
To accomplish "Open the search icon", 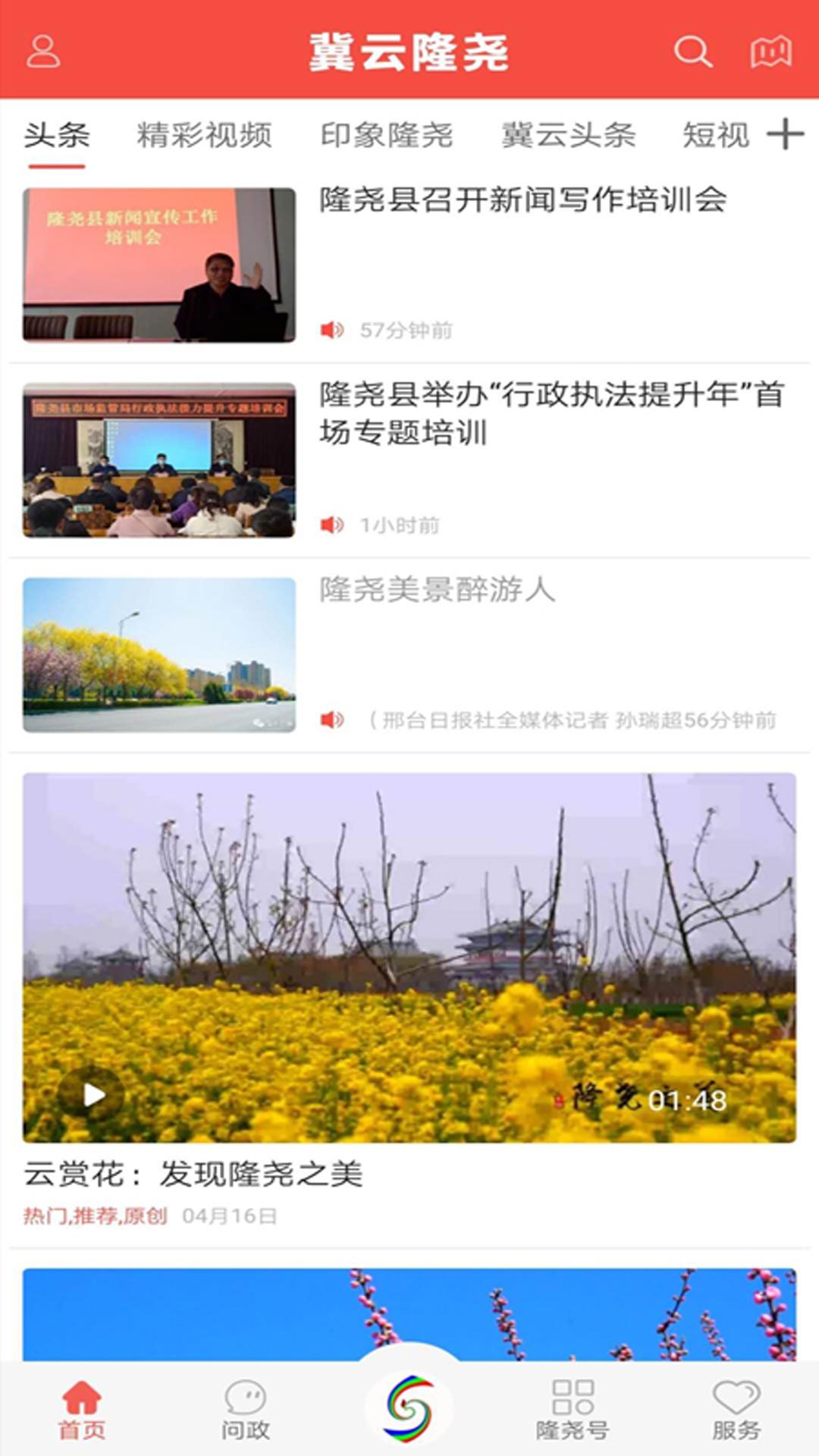I will click(692, 52).
